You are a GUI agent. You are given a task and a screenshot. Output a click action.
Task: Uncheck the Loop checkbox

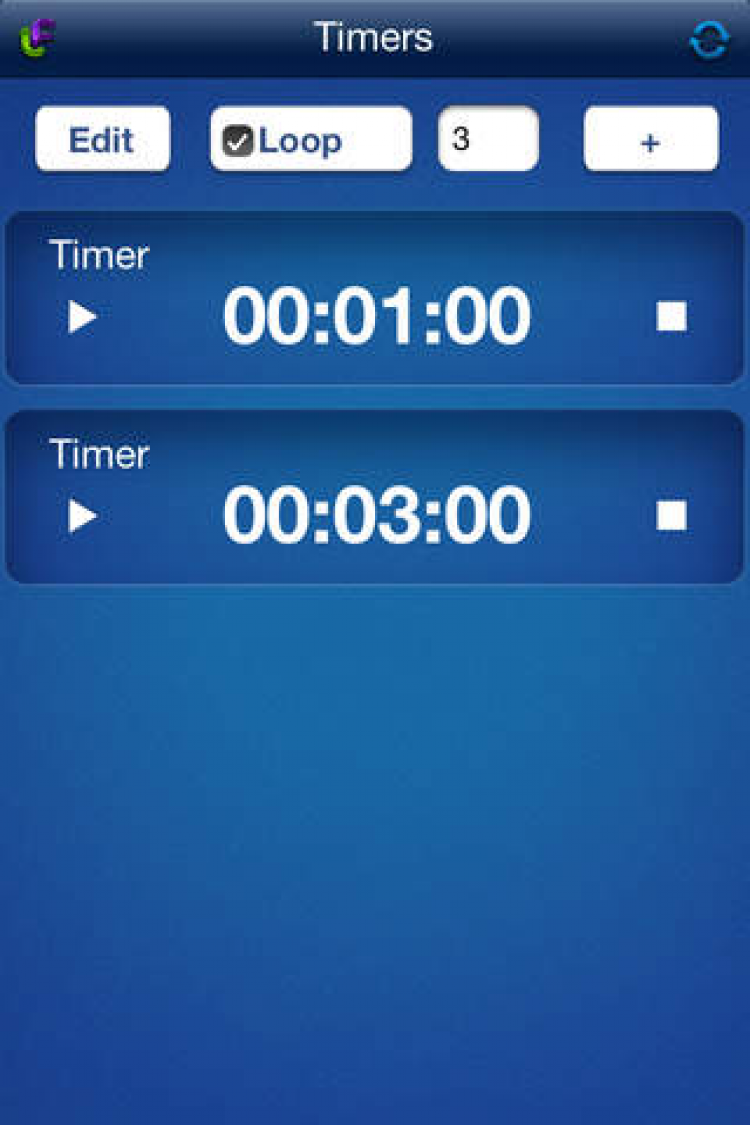[238, 141]
